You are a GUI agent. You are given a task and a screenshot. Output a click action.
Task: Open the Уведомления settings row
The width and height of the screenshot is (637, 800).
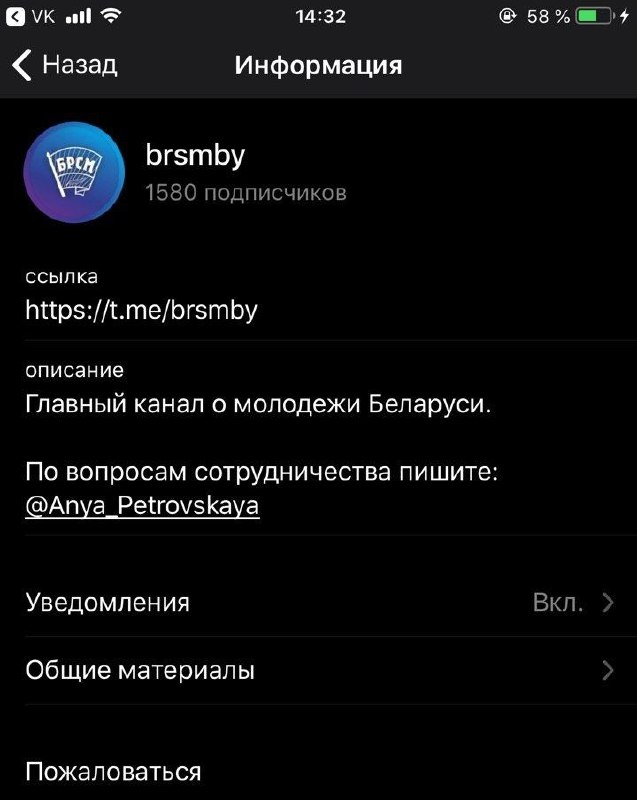318,602
